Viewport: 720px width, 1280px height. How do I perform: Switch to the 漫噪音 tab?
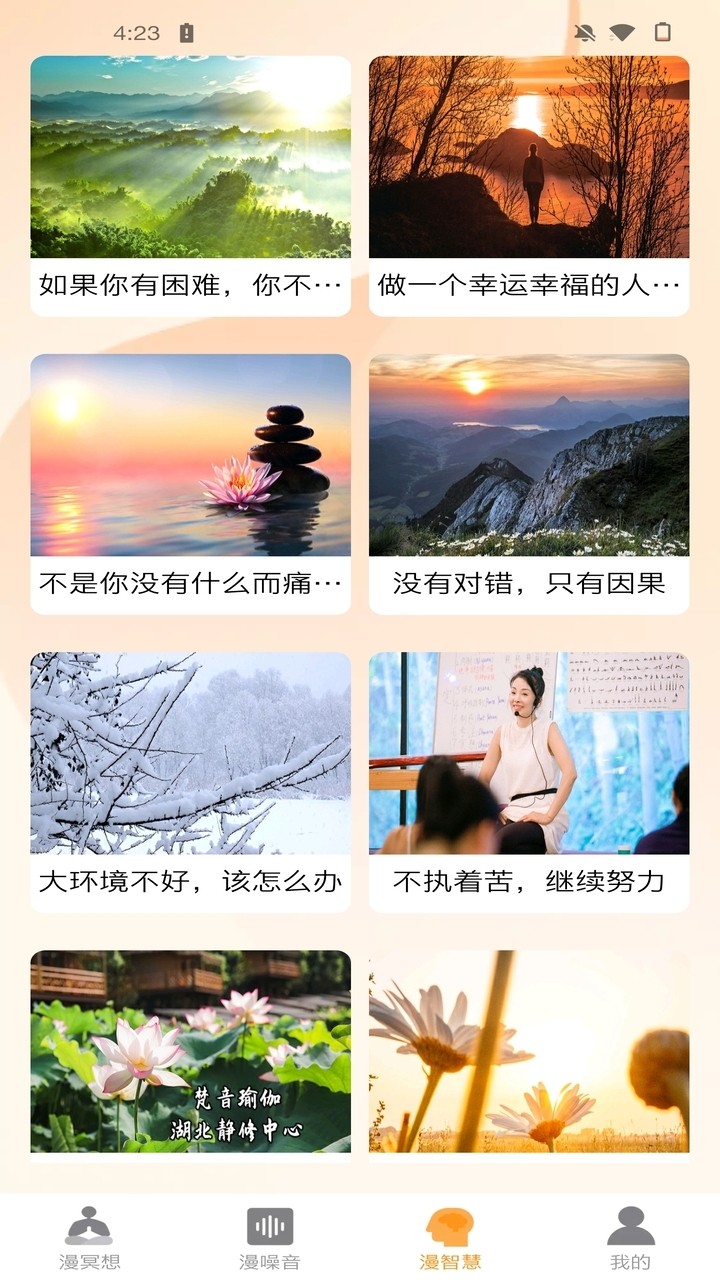(269, 1238)
